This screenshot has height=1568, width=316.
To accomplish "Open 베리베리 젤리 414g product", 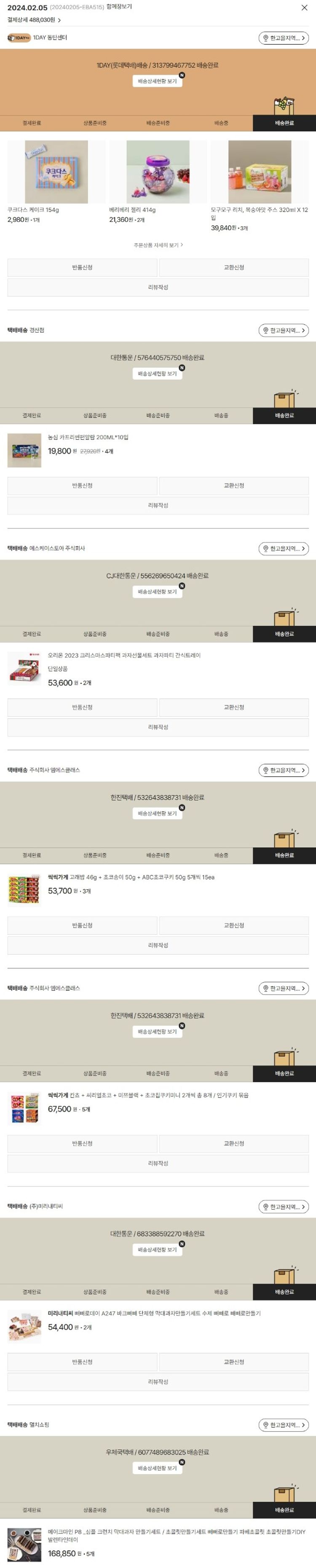I will pyautogui.click(x=158, y=172).
